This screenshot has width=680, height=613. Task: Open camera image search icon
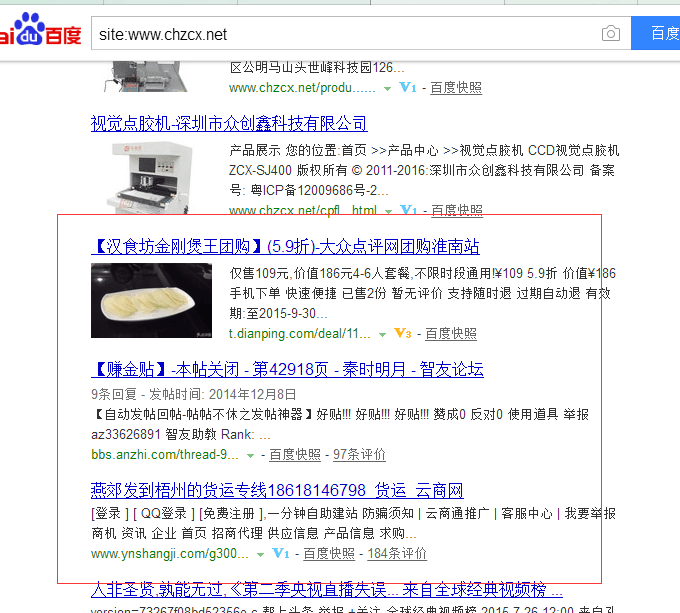point(610,34)
